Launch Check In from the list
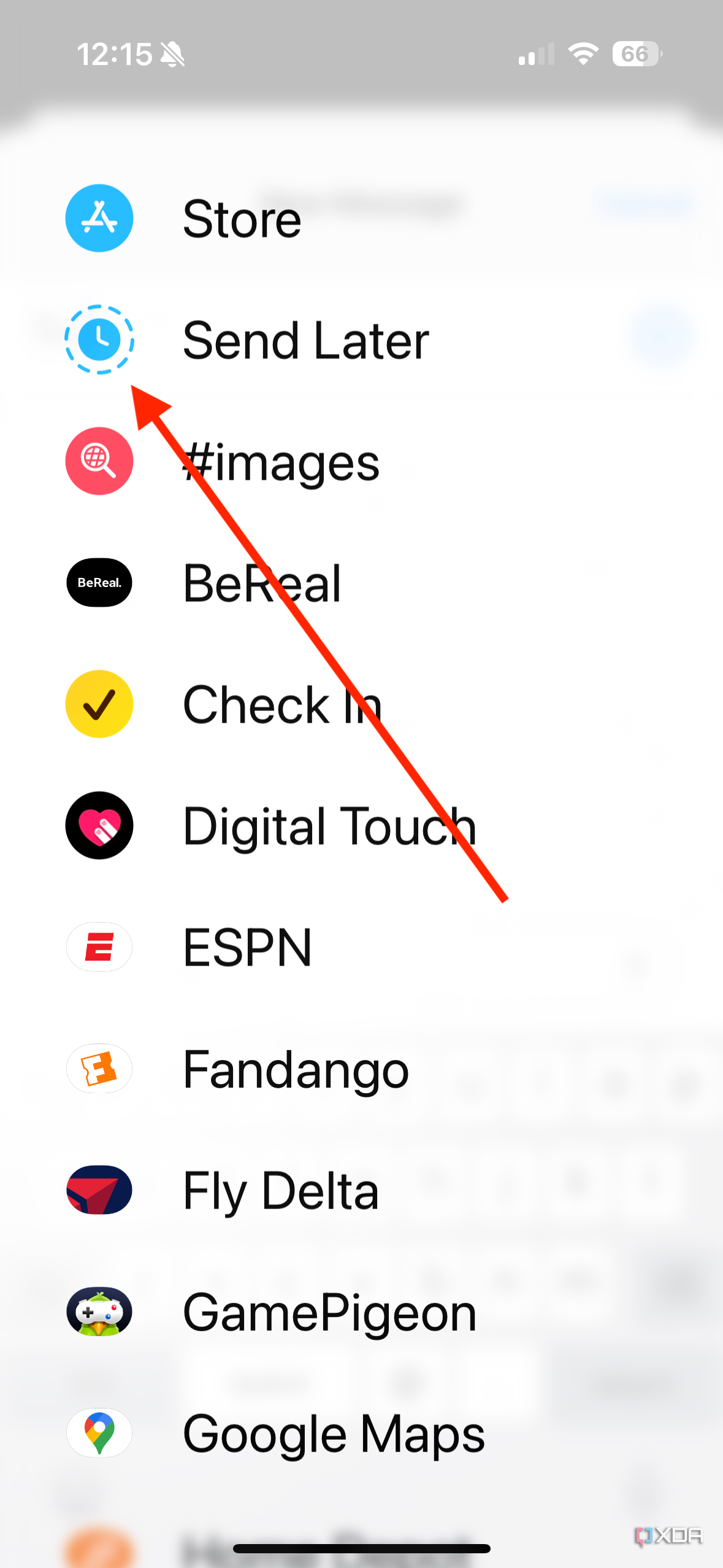Viewport: 723px width, 1568px height. click(x=282, y=704)
